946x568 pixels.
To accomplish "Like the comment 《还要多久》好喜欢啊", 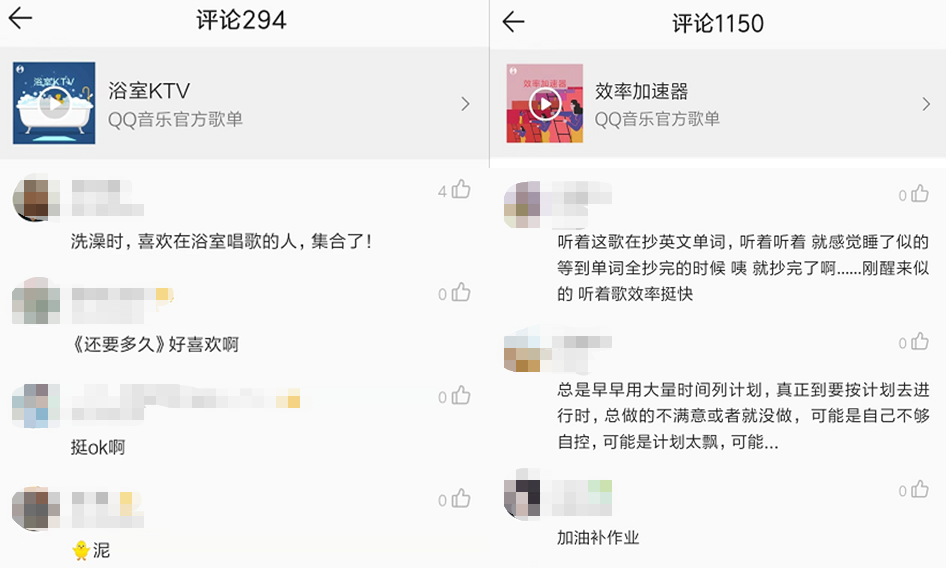I will click(x=460, y=293).
